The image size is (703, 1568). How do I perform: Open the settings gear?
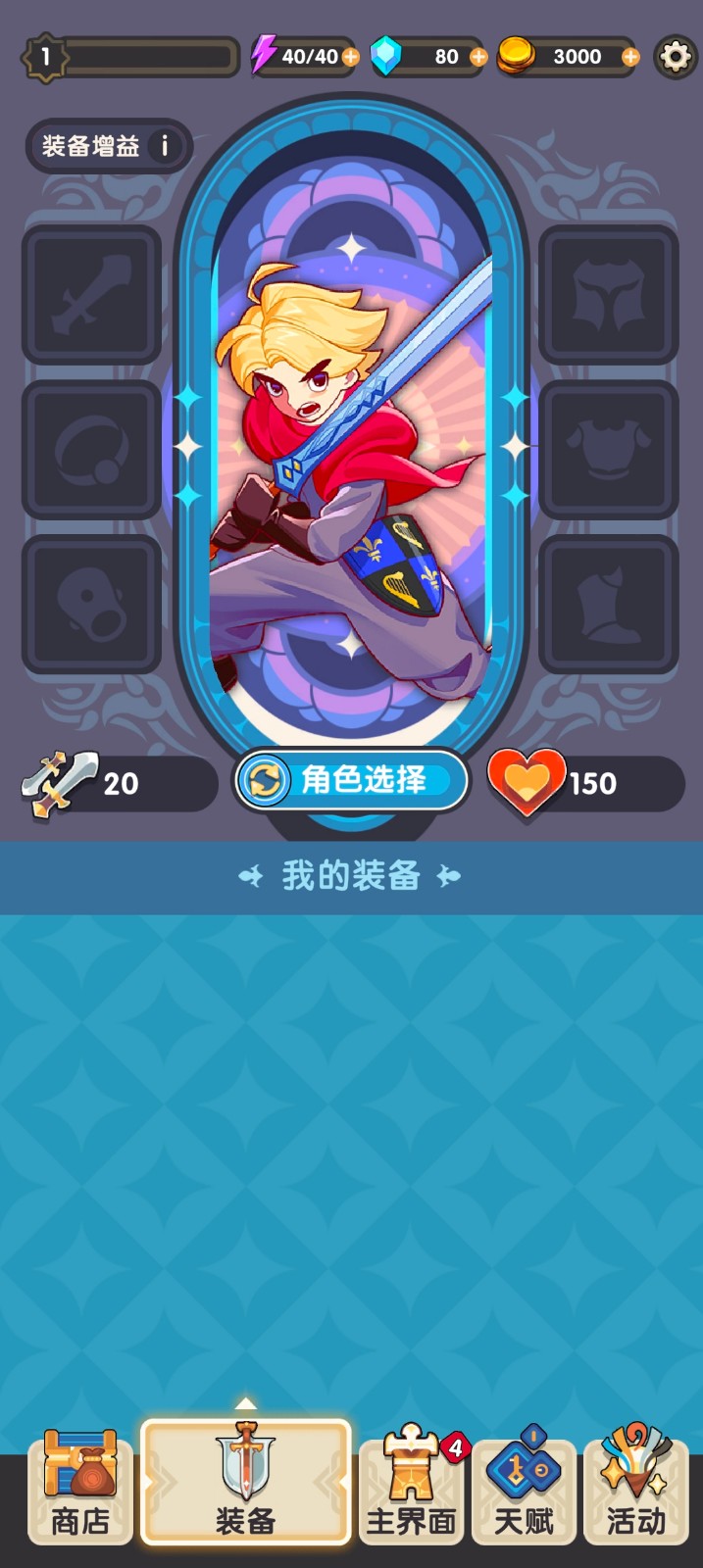tap(675, 57)
